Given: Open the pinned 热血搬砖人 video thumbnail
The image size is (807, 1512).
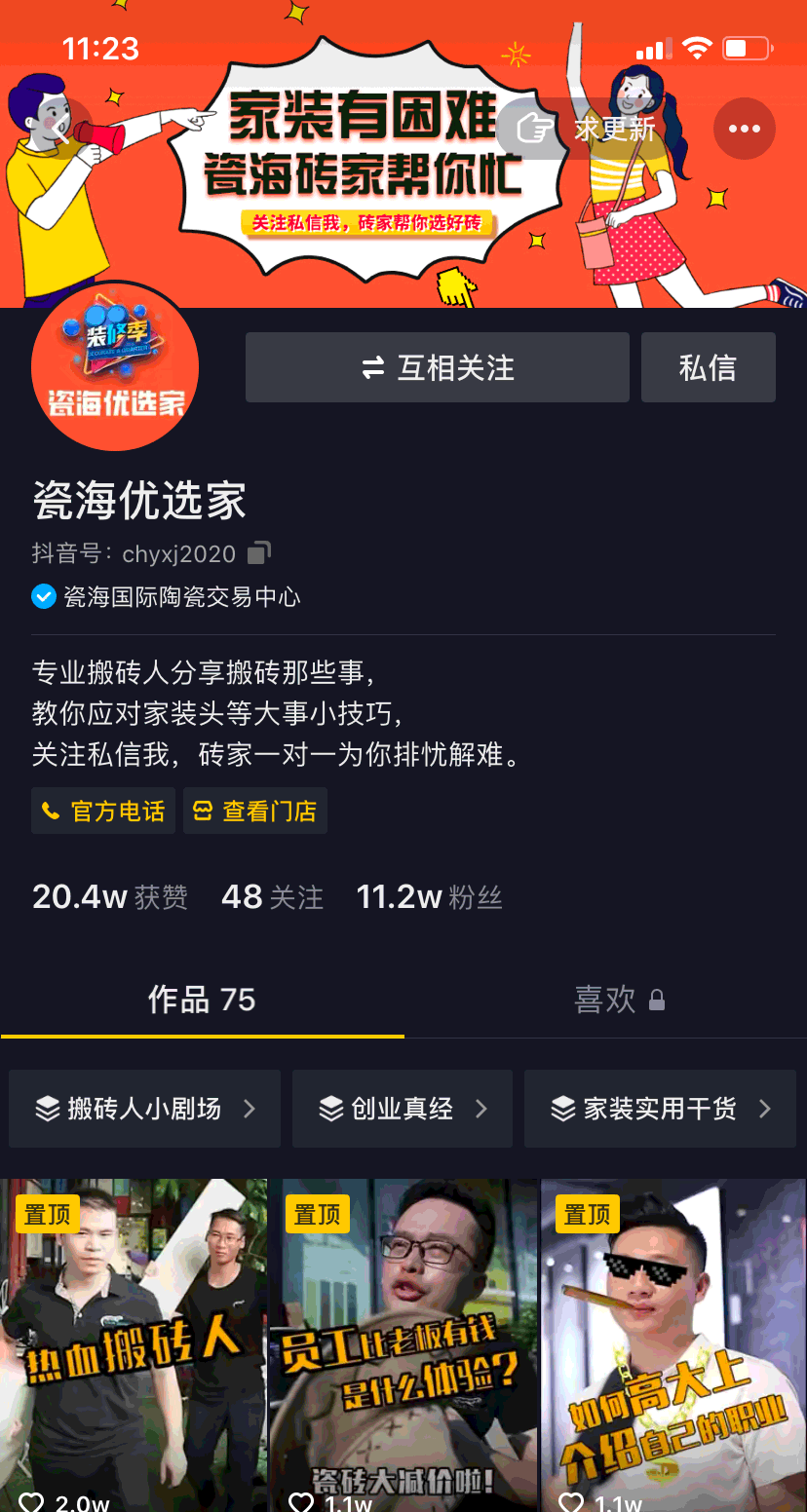Looking at the screenshot, I should click(x=134, y=1344).
